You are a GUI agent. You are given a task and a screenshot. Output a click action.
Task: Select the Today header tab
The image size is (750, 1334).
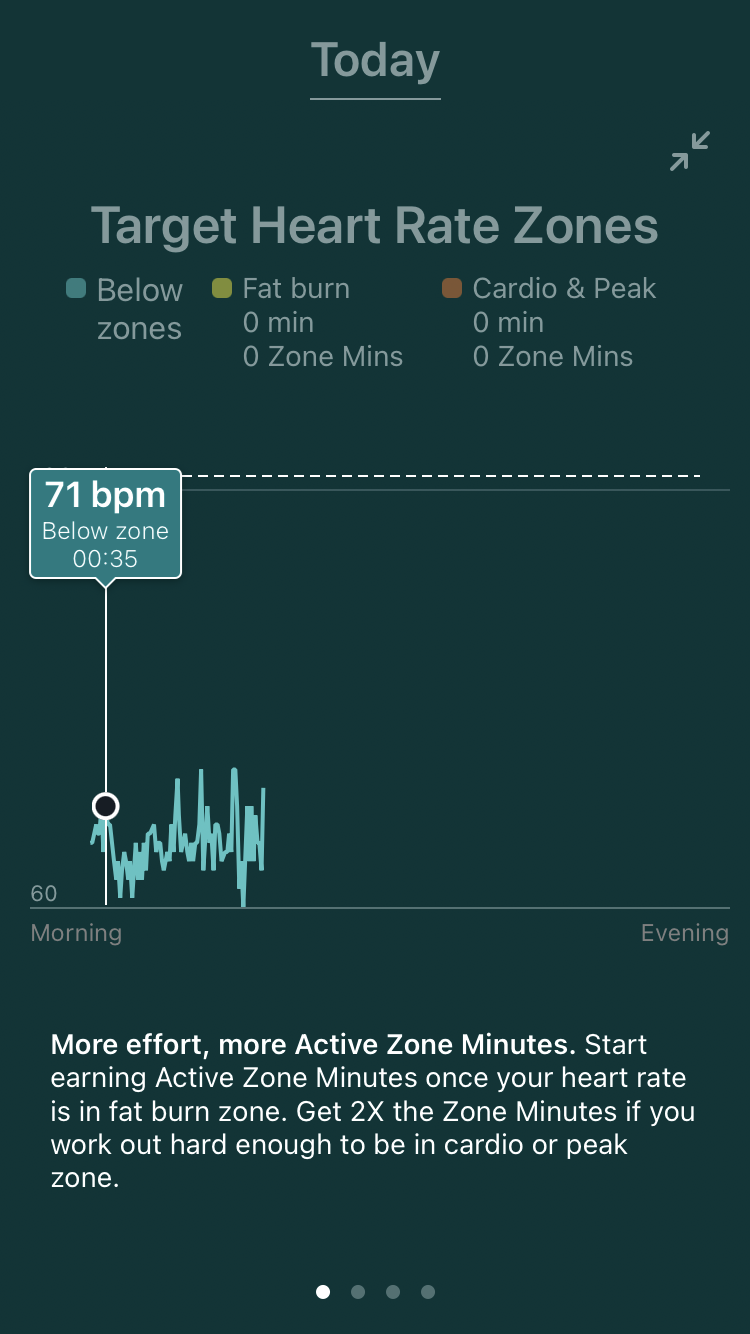(375, 62)
